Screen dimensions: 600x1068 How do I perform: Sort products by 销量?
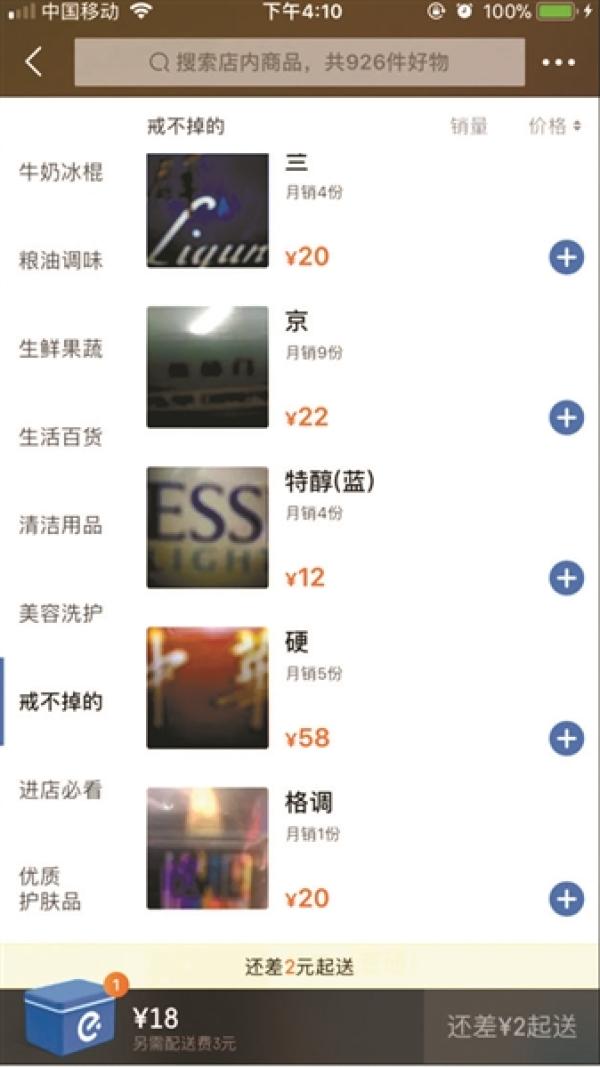point(468,126)
